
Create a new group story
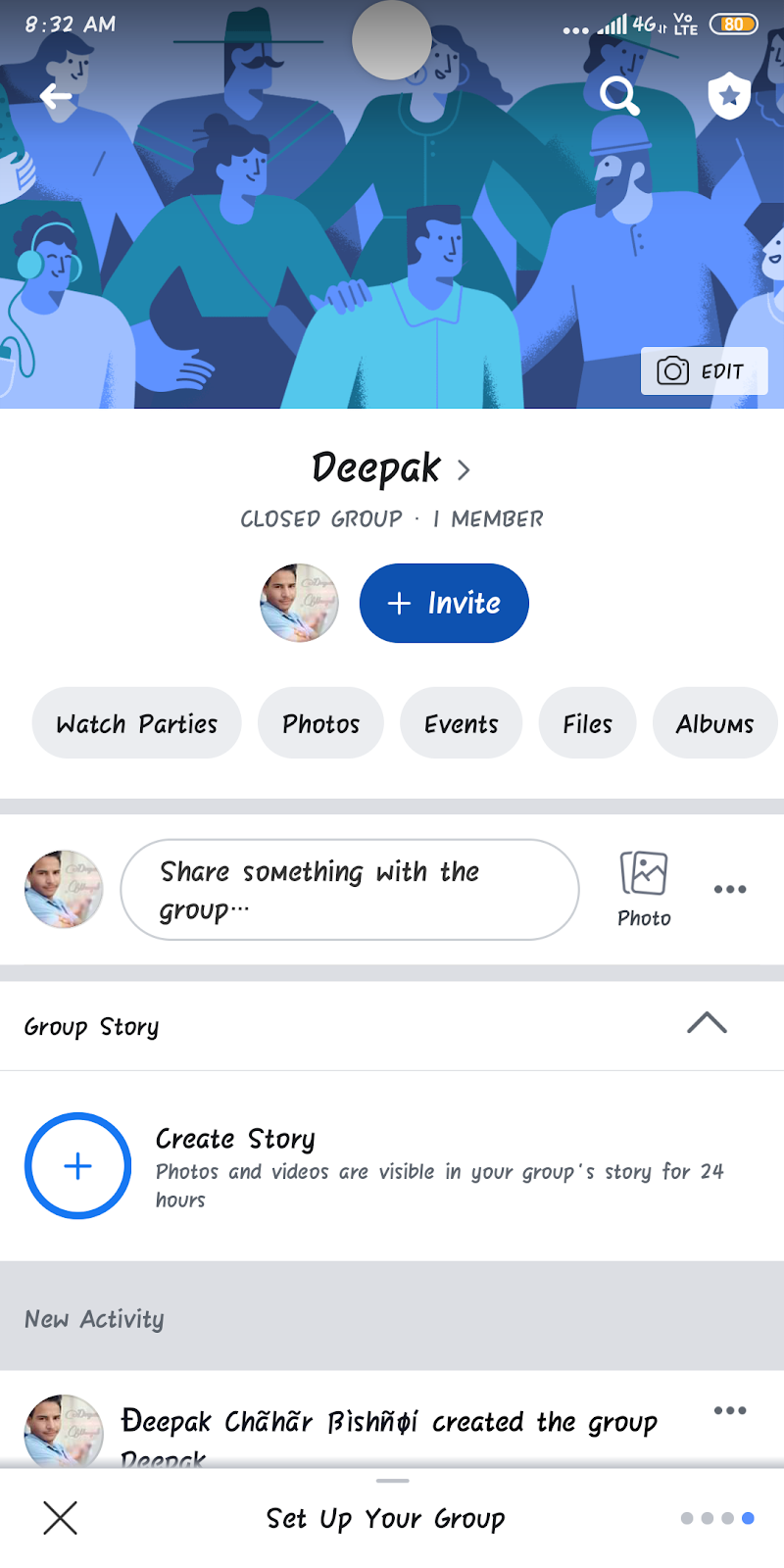coord(77,1166)
